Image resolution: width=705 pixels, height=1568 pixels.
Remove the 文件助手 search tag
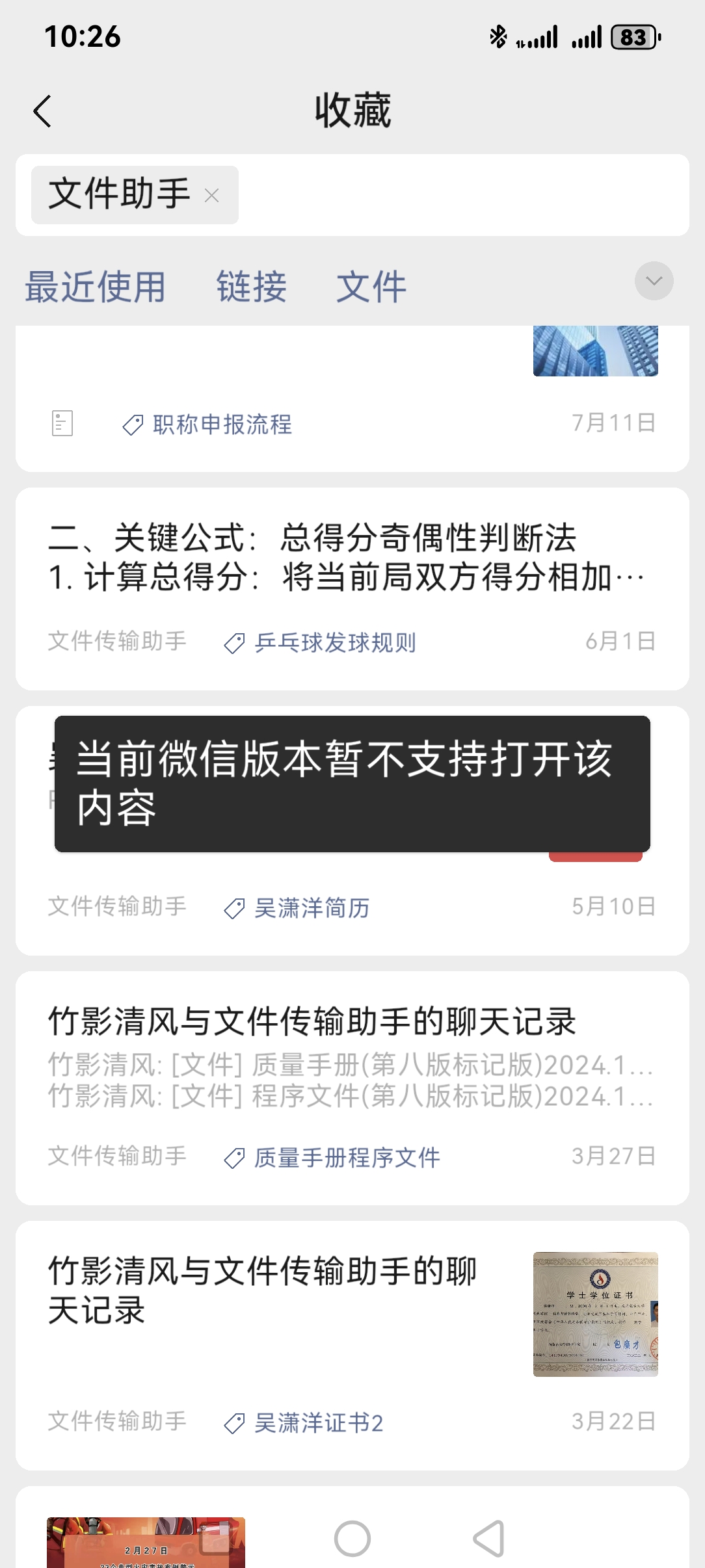point(211,195)
